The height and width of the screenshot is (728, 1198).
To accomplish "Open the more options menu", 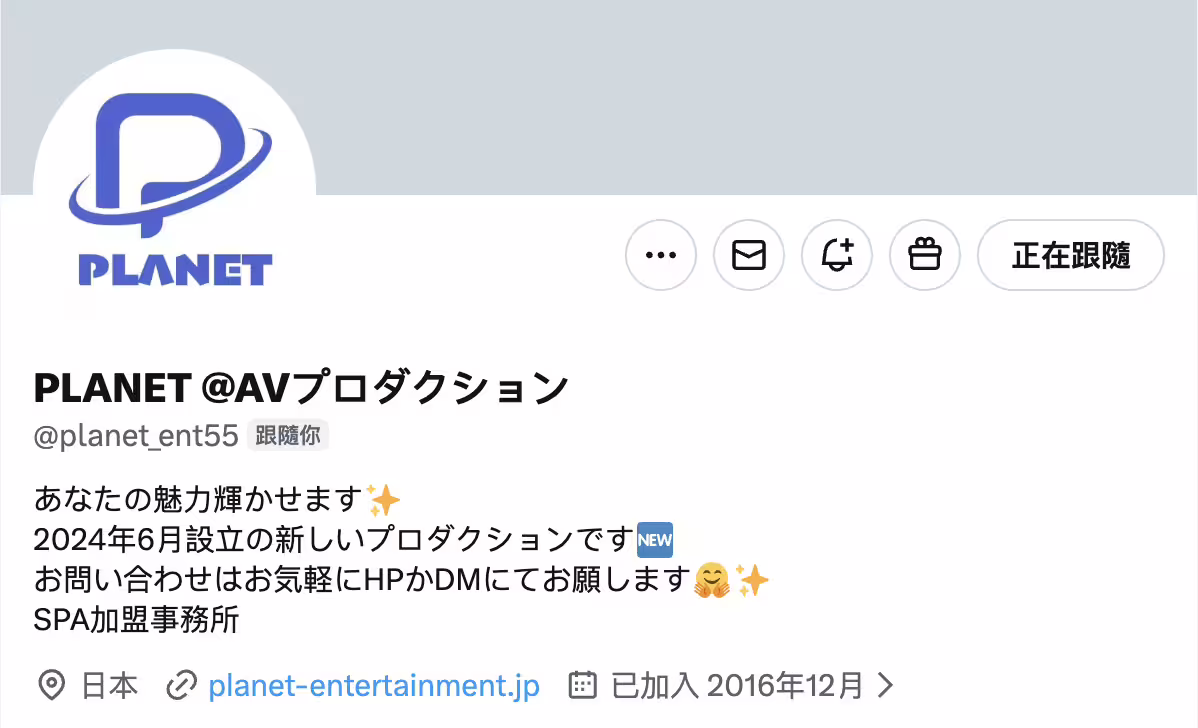I will click(661, 256).
